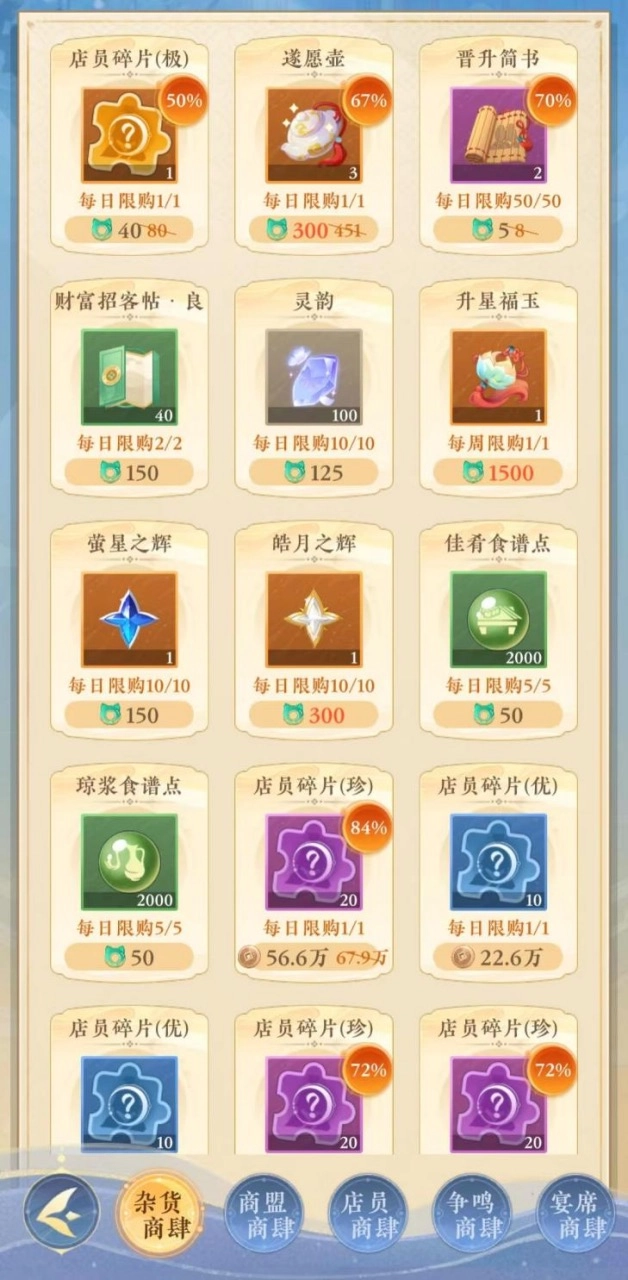Switch to the 店员商肆 tab
This screenshot has height=1280, width=628.
368,1213
